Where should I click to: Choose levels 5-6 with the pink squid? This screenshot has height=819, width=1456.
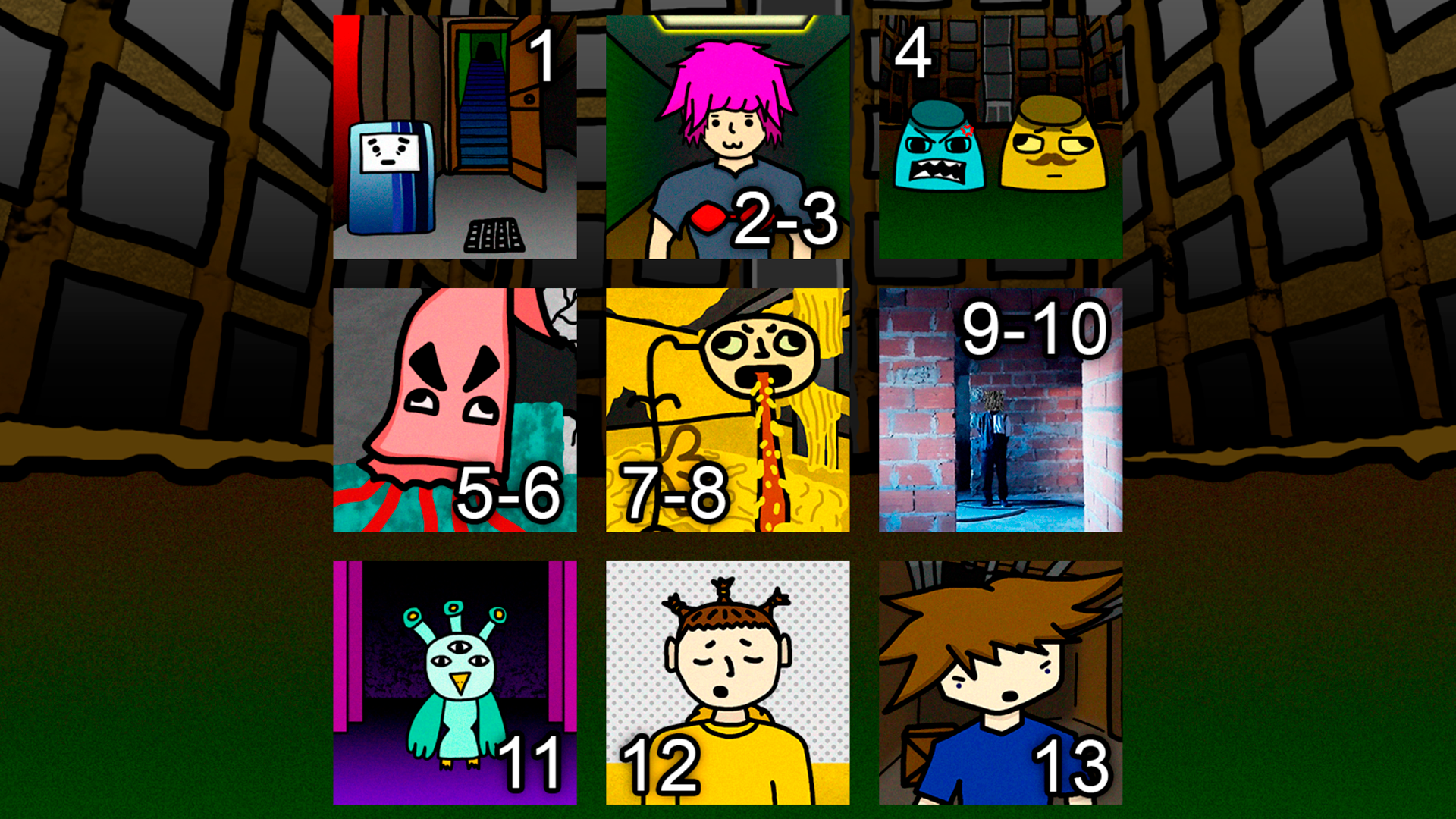pyautogui.click(x=455, y=409)
